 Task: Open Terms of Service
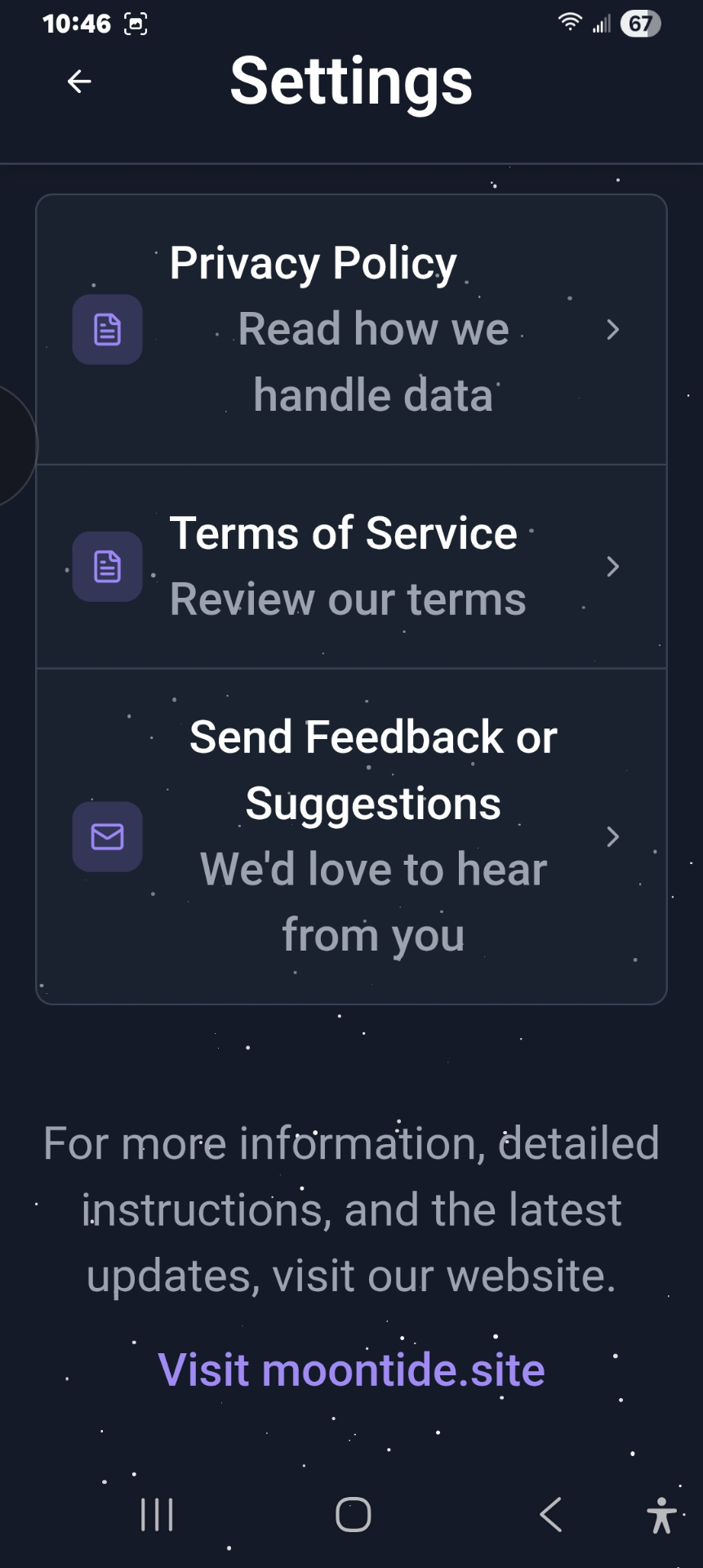(x=351, y=567)
